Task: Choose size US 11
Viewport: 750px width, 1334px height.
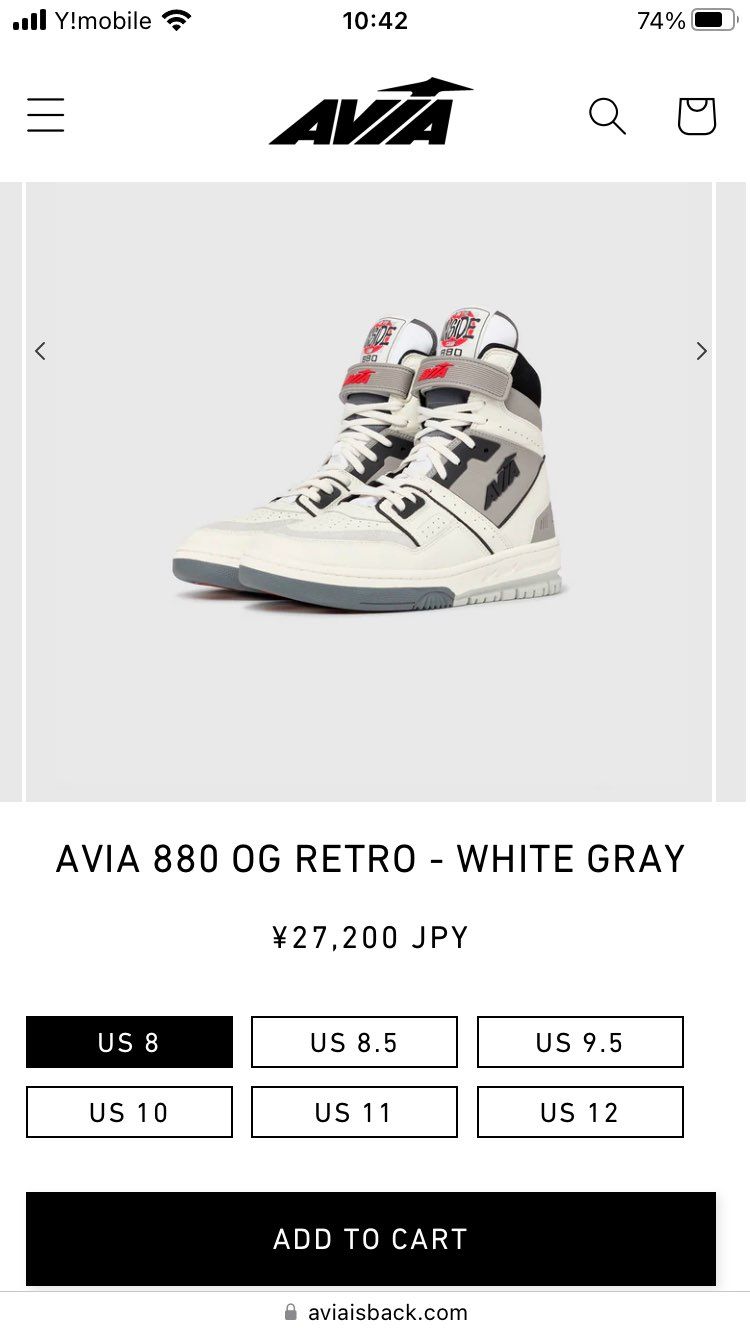Action: [354, 1112]
